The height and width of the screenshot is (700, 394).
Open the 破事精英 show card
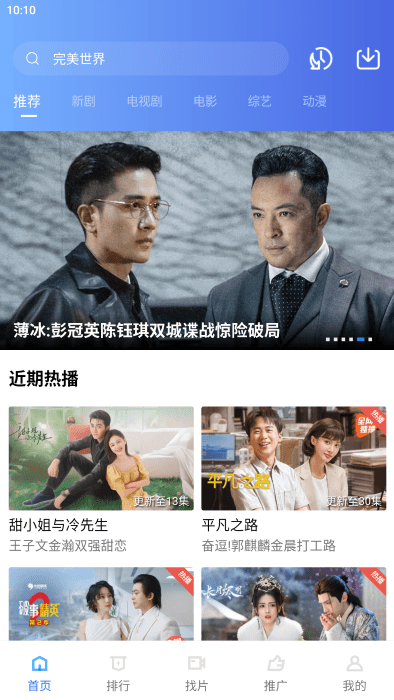click(x=101, y=604)
